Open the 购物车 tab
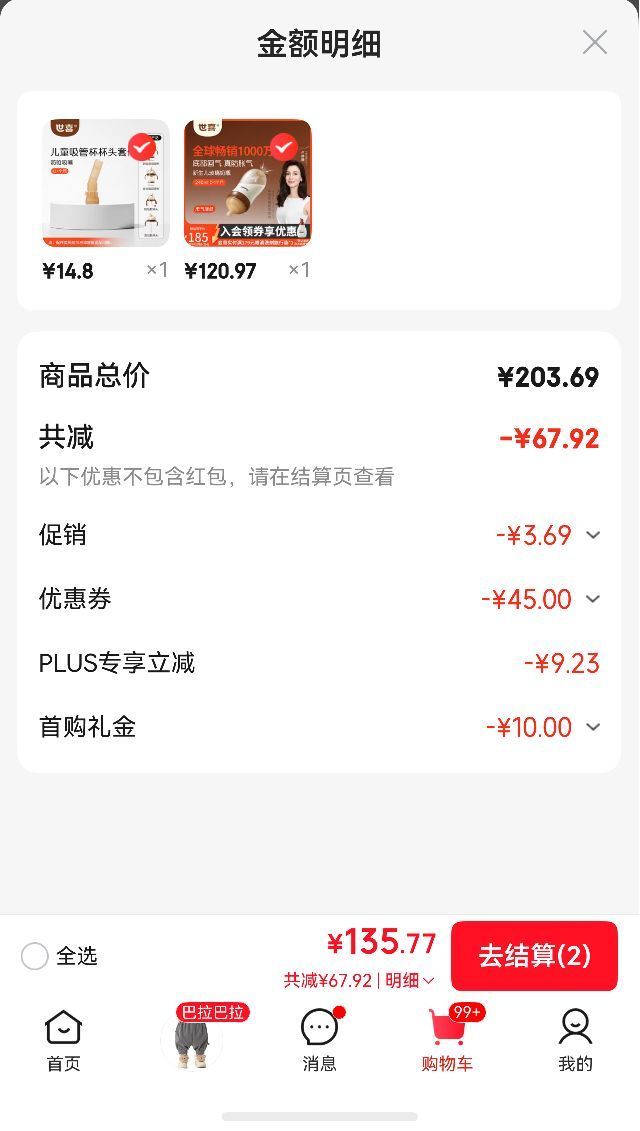640x1131 pixels. [447, 1040]
